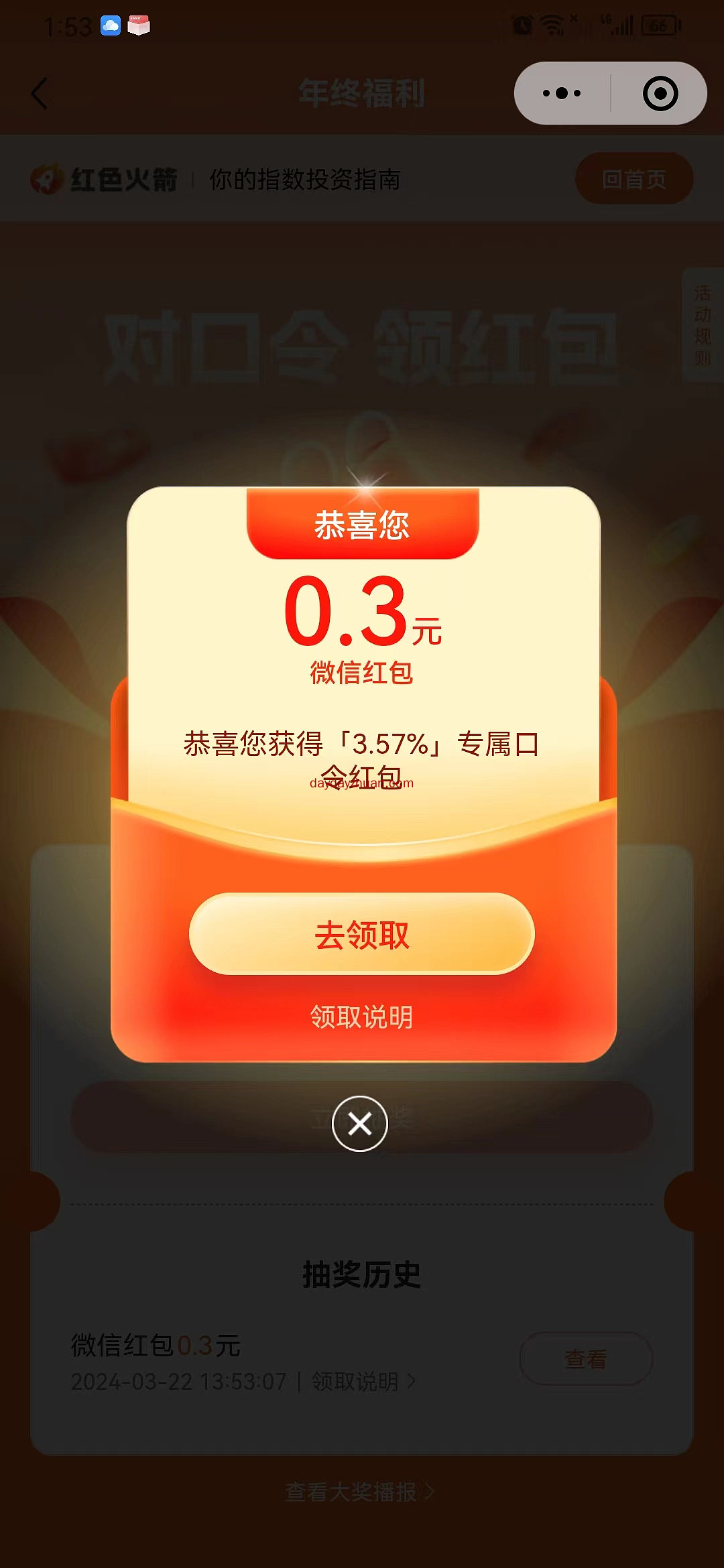Close the red envelope popup with the X
This screenshot has width=724, height=1568.
click(x=360, y=1124)
